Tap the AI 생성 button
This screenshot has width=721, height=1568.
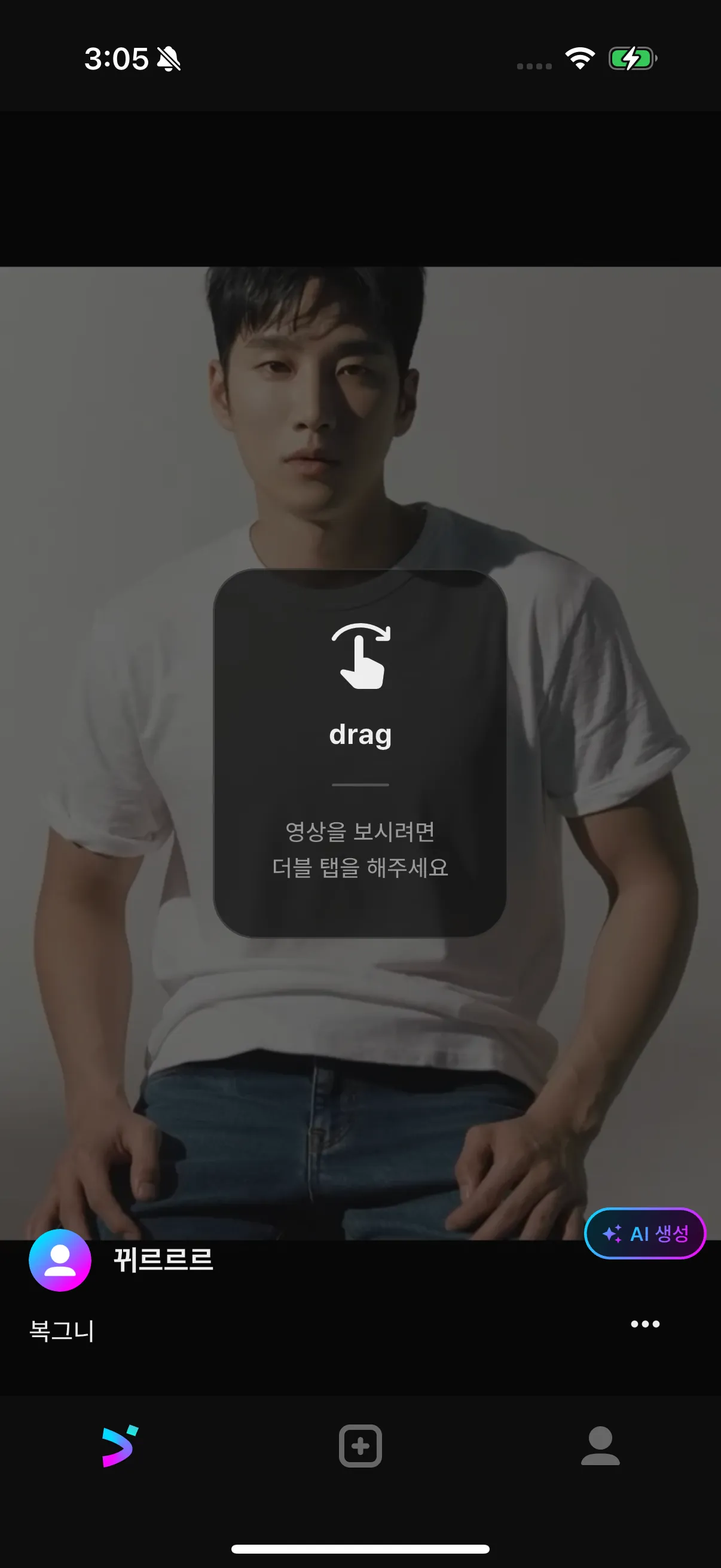pos(644,1233)
